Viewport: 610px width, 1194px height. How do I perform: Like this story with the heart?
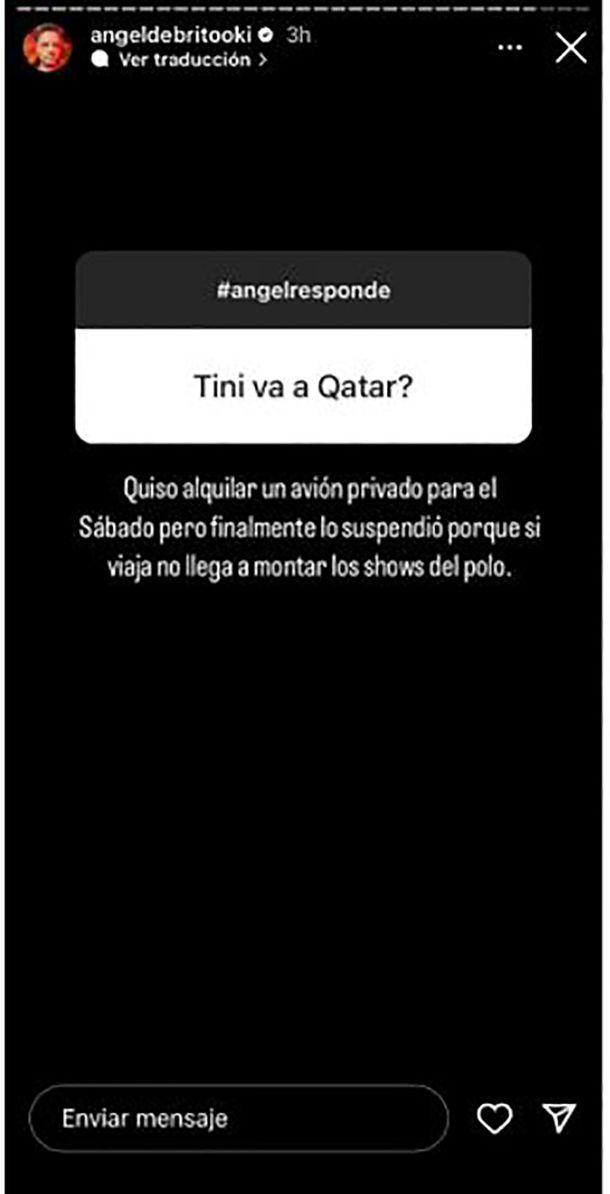click(x=494, y=1118)
